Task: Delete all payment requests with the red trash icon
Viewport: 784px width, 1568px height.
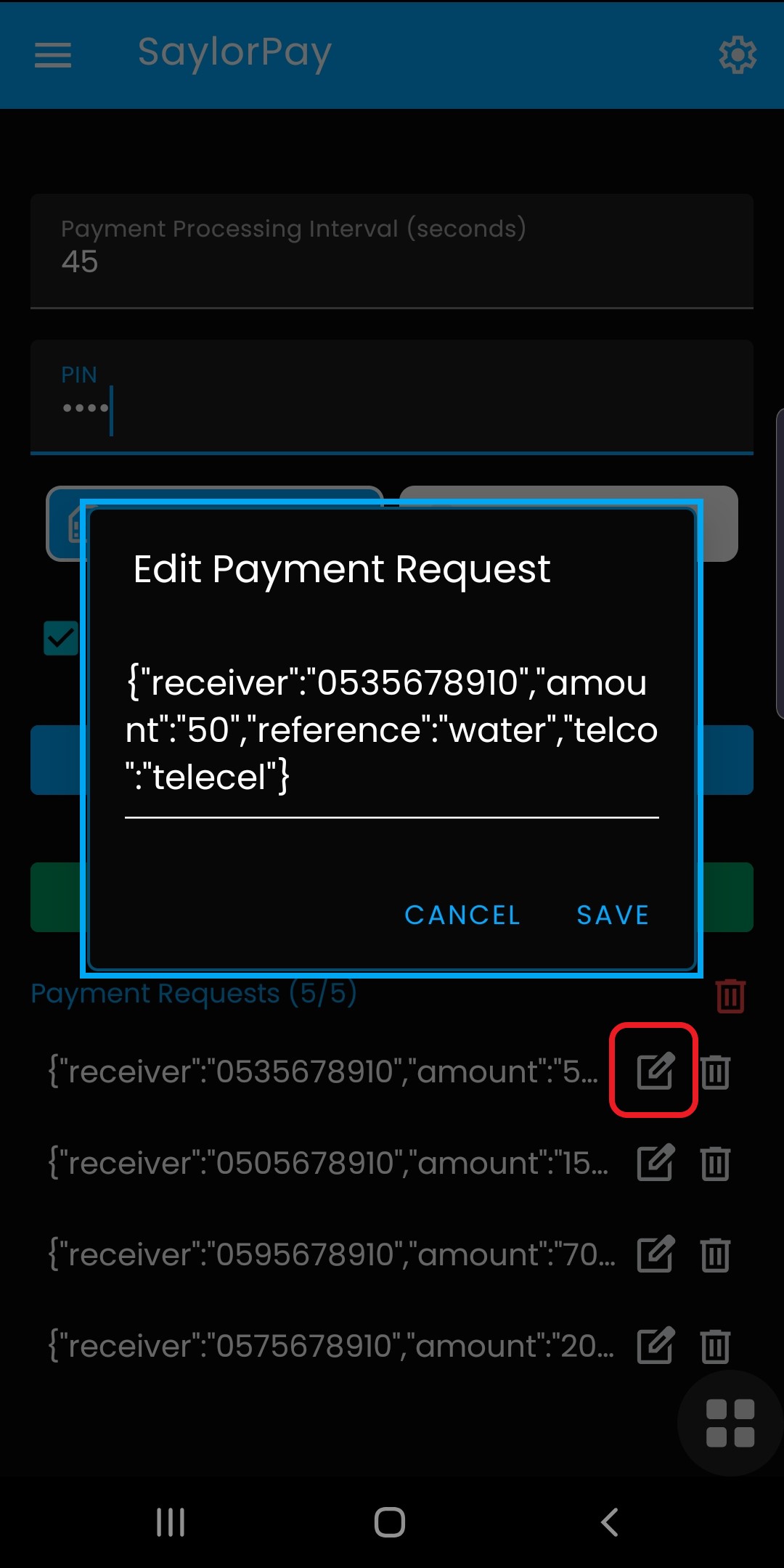Action: coord(730,995)
